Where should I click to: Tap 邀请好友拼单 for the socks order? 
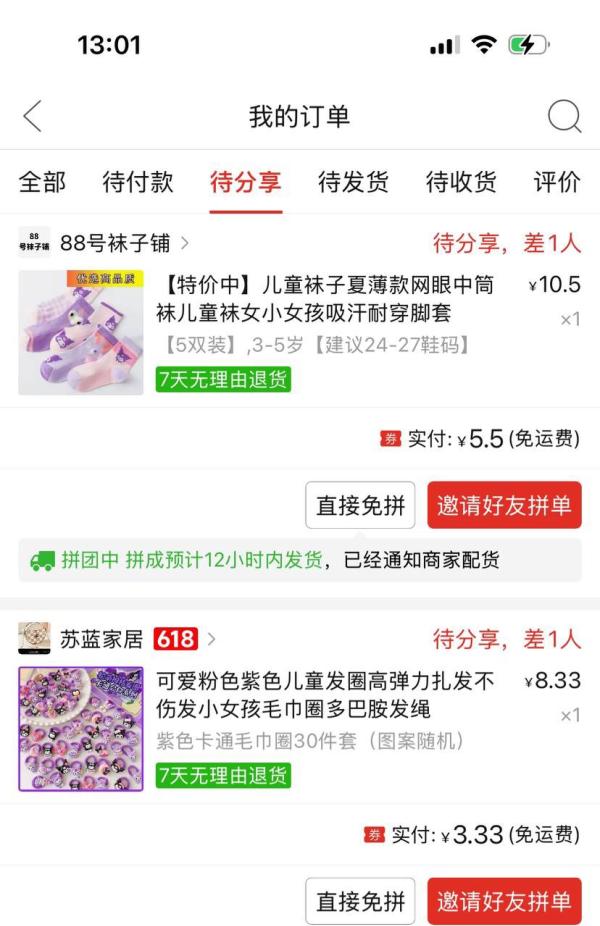click(504, 505)
